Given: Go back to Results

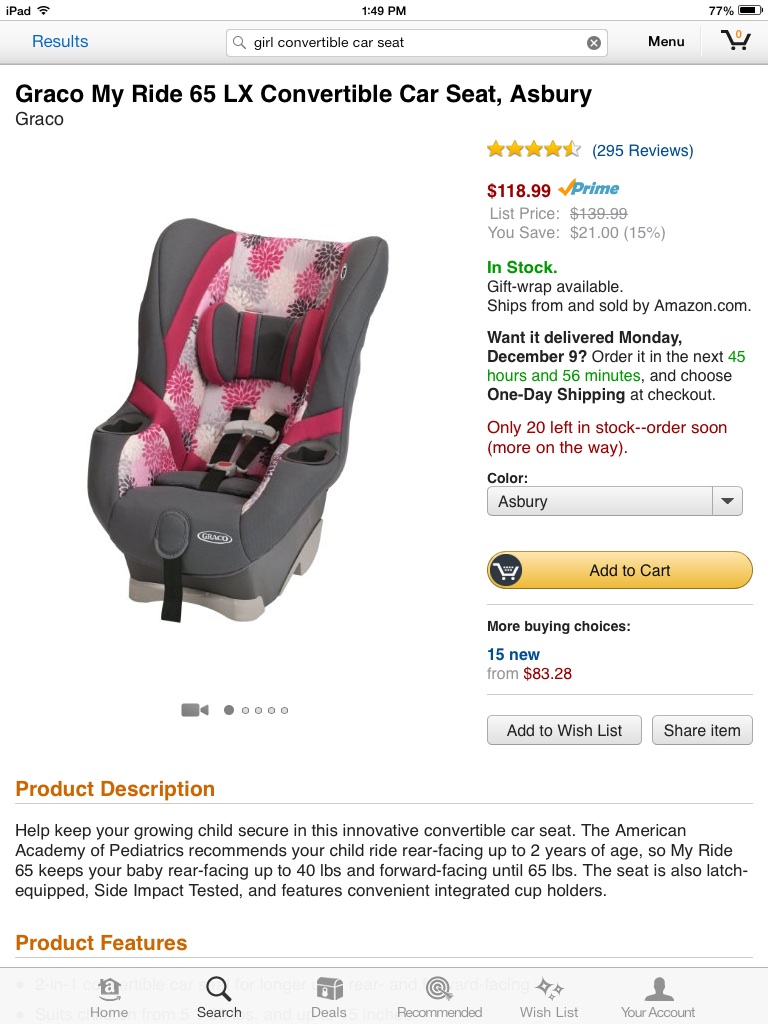Looking at the screenshot, I should [x=60, y=42].
